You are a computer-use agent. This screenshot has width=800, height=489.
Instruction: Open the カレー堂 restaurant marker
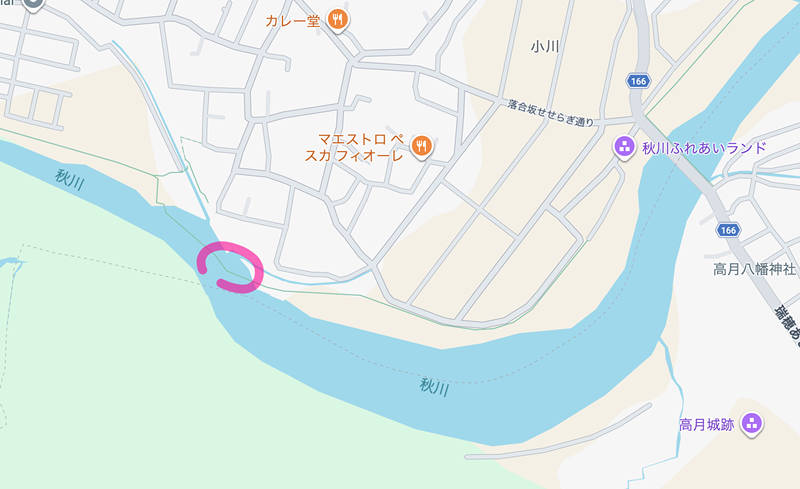tap(338, 19)
